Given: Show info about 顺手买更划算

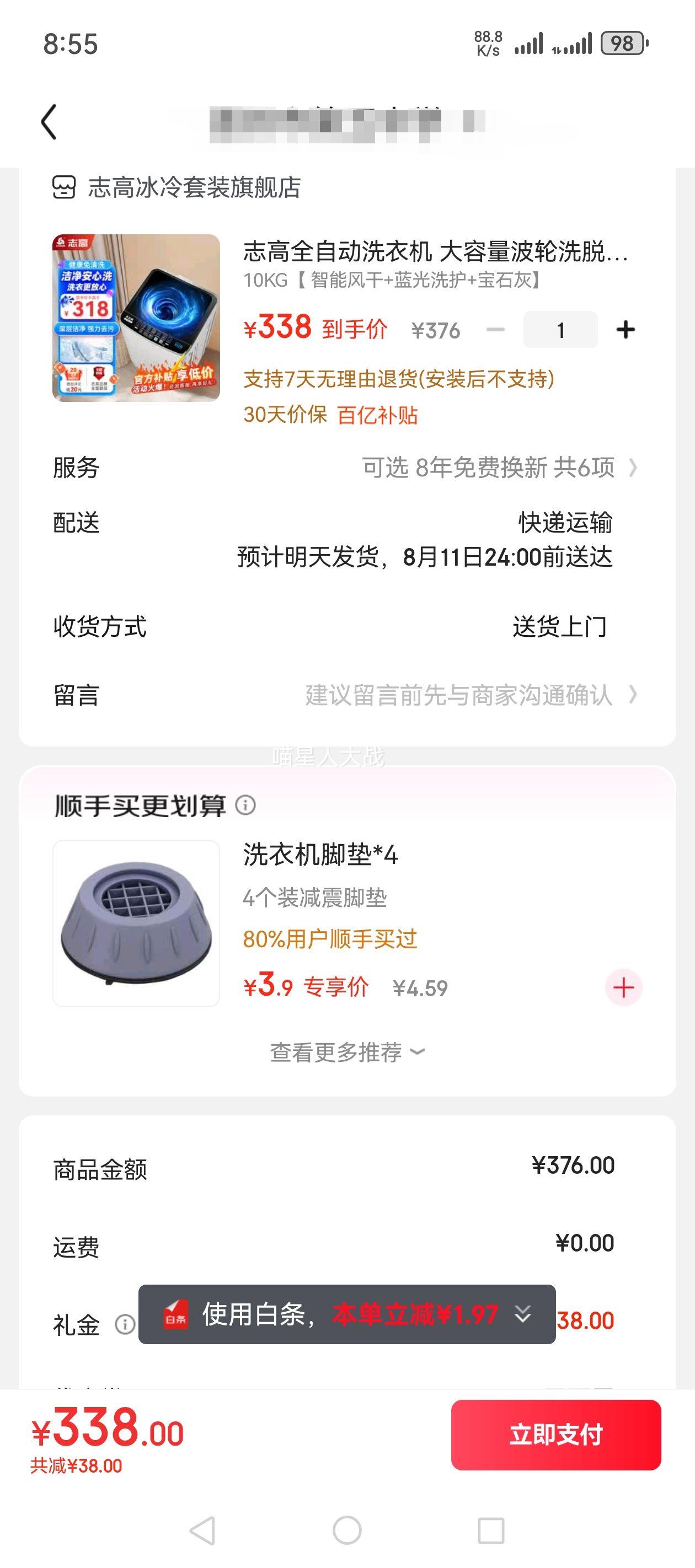Looking at the screenshot, I should point(245,806).
